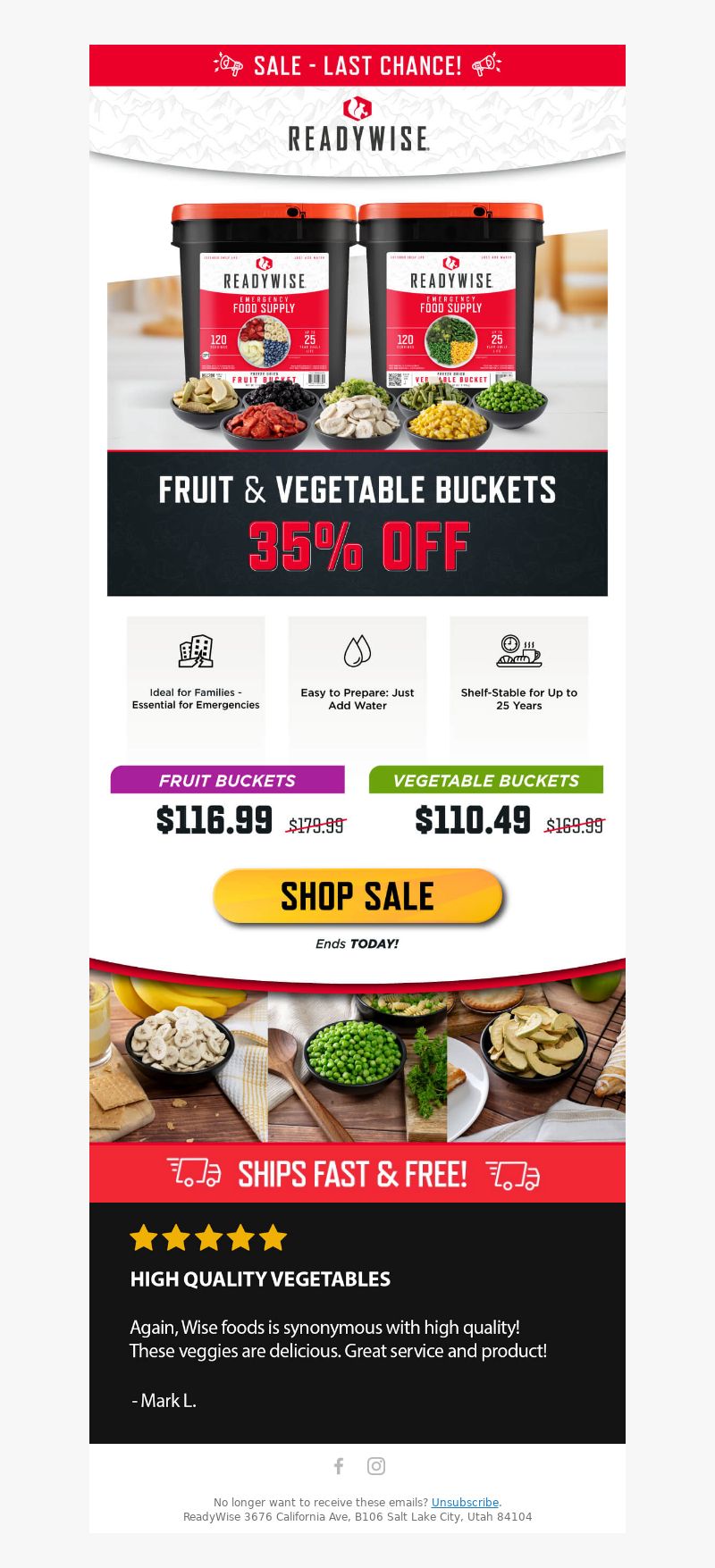Open the Instagram icon in the footer
Image resolution: width=715 pixels, height=1568 pixels.
pos(376,1466)
